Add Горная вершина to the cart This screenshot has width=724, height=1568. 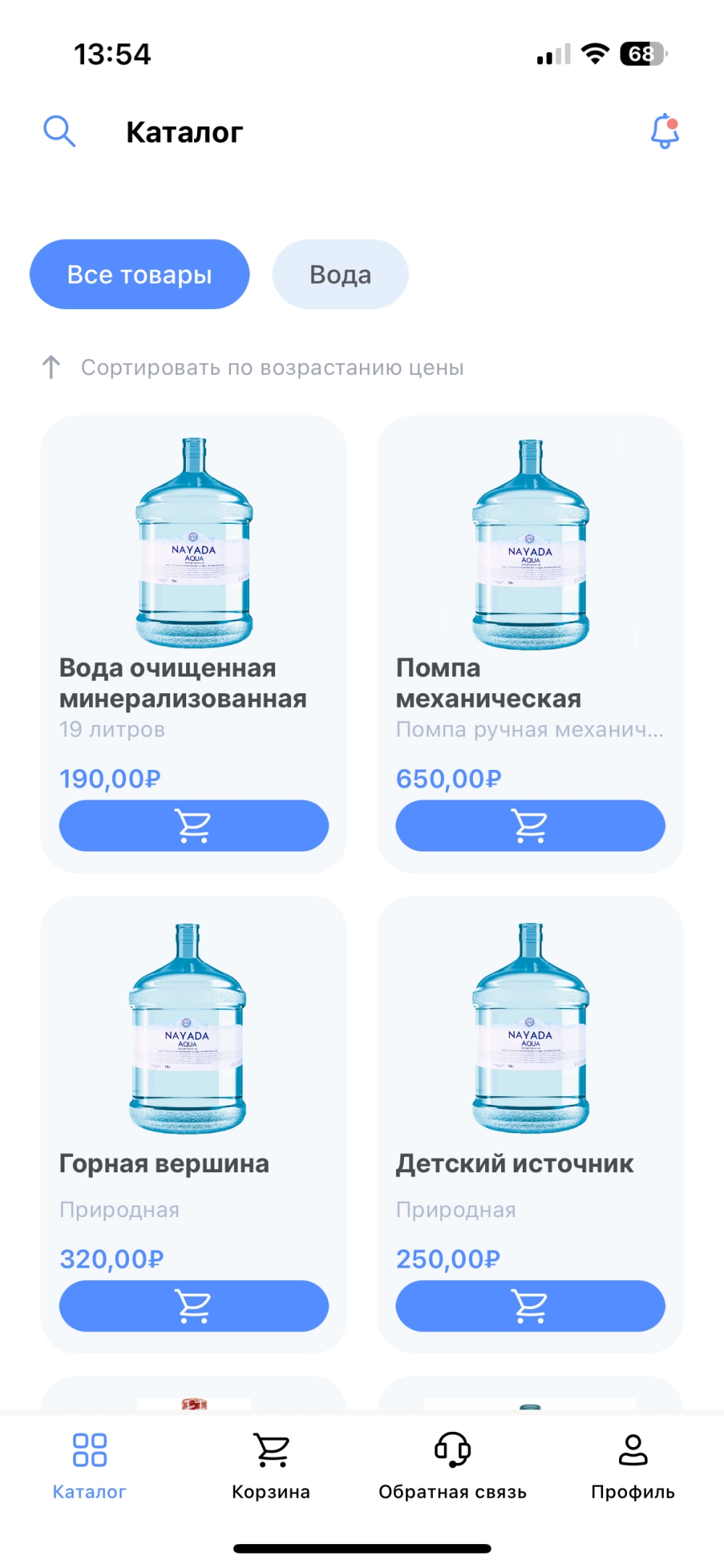(x=193, y=1306)
